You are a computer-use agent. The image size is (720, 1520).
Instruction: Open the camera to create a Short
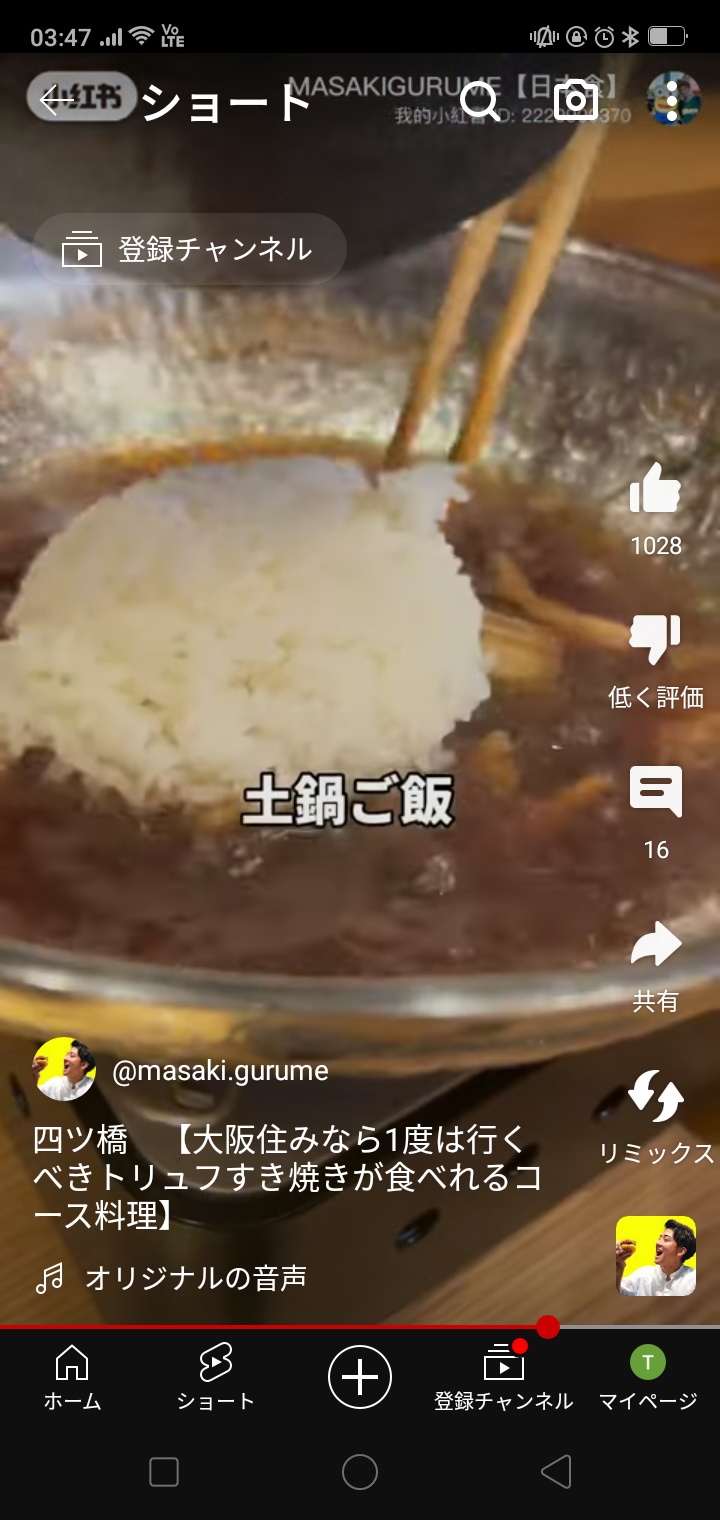coord(576,101)
